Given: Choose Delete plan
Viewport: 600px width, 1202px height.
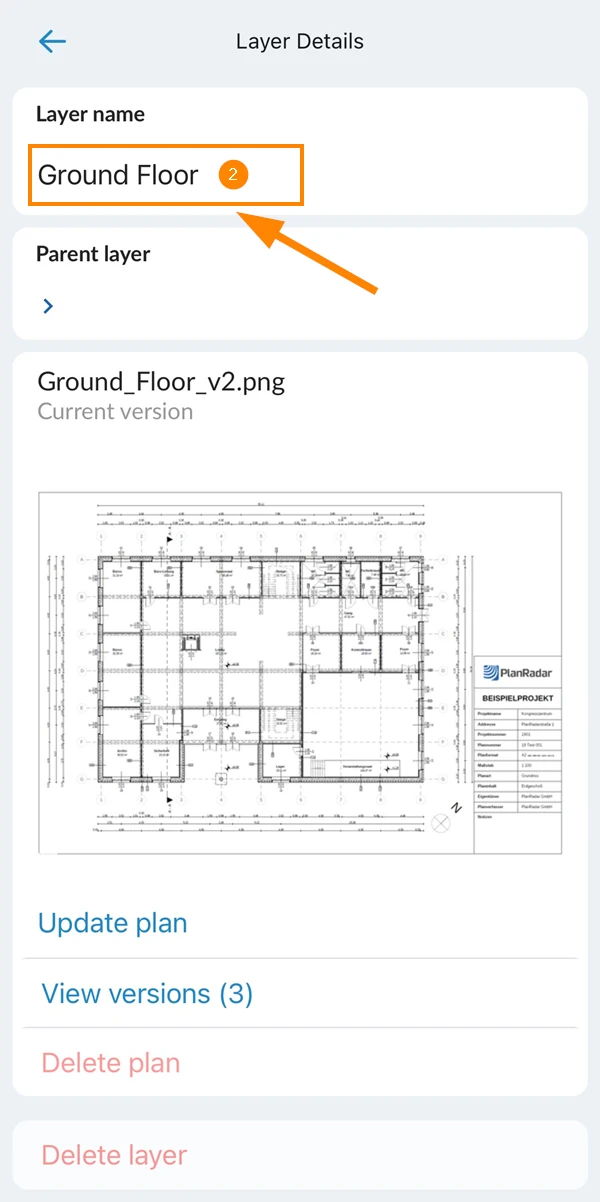Looking at the screenshot, I should point(111,1063).
